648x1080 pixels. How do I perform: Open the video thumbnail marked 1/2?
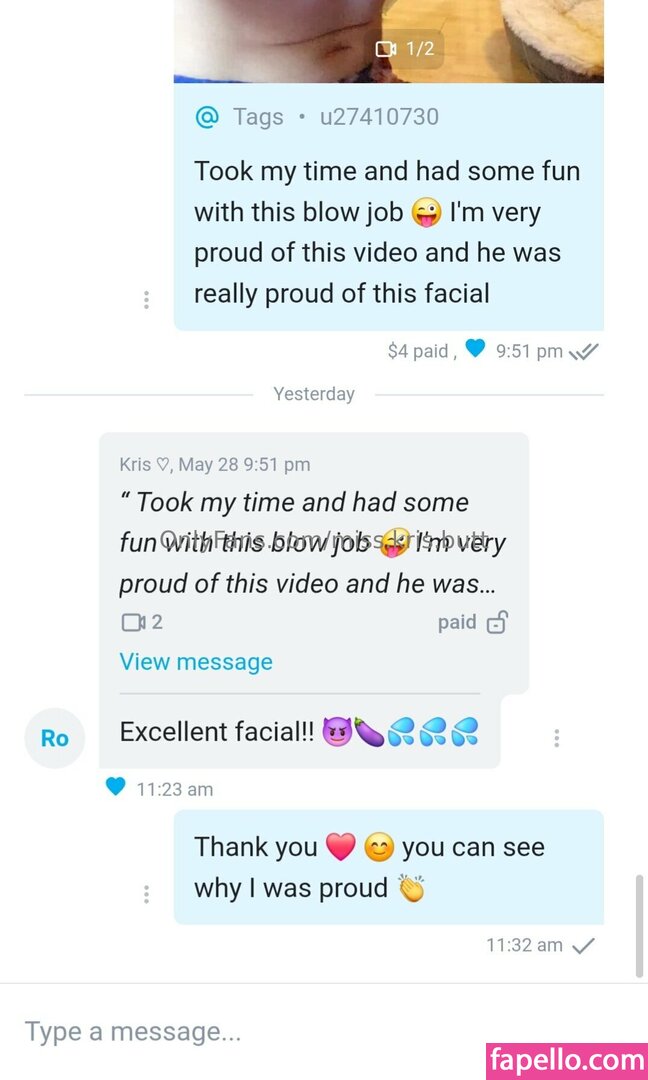tap(388, 40)
